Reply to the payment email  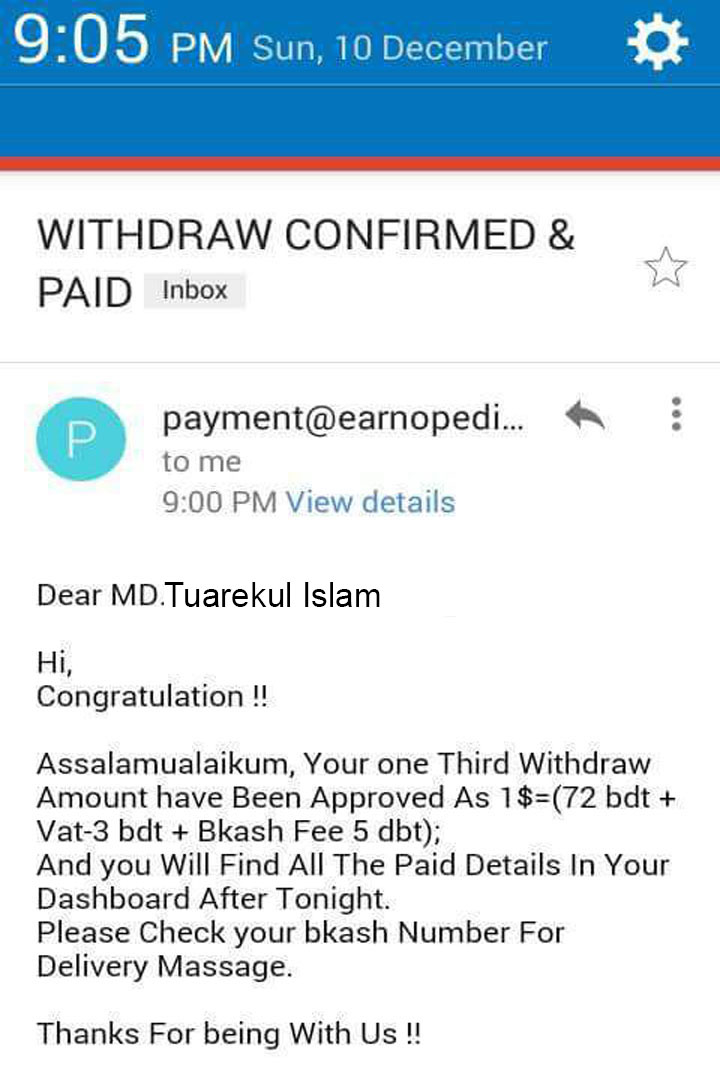(x=585, y=415)
